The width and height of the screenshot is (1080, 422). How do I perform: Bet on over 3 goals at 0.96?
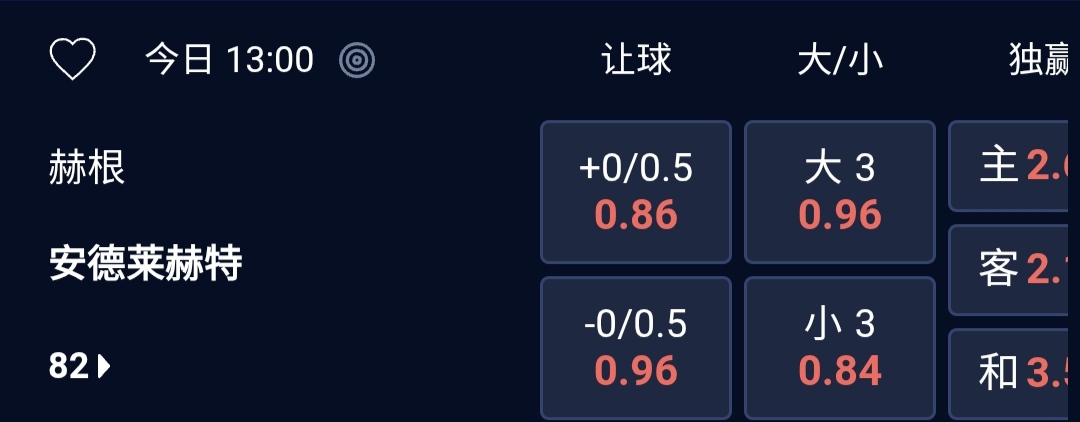pyautogui.click(x=840, y=192)
